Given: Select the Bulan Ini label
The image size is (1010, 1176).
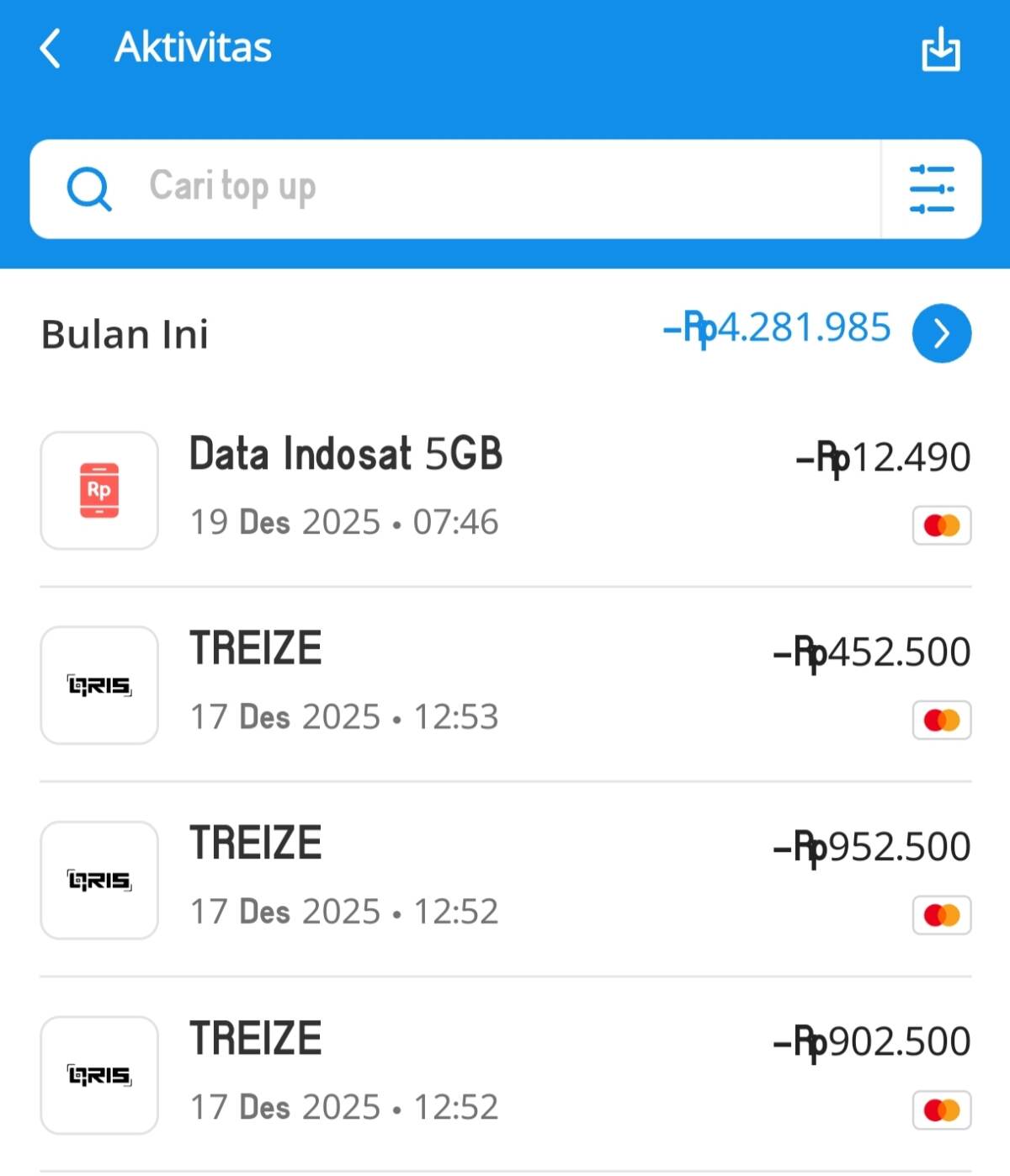Looking at the screenshot, I should coord(124,334).
